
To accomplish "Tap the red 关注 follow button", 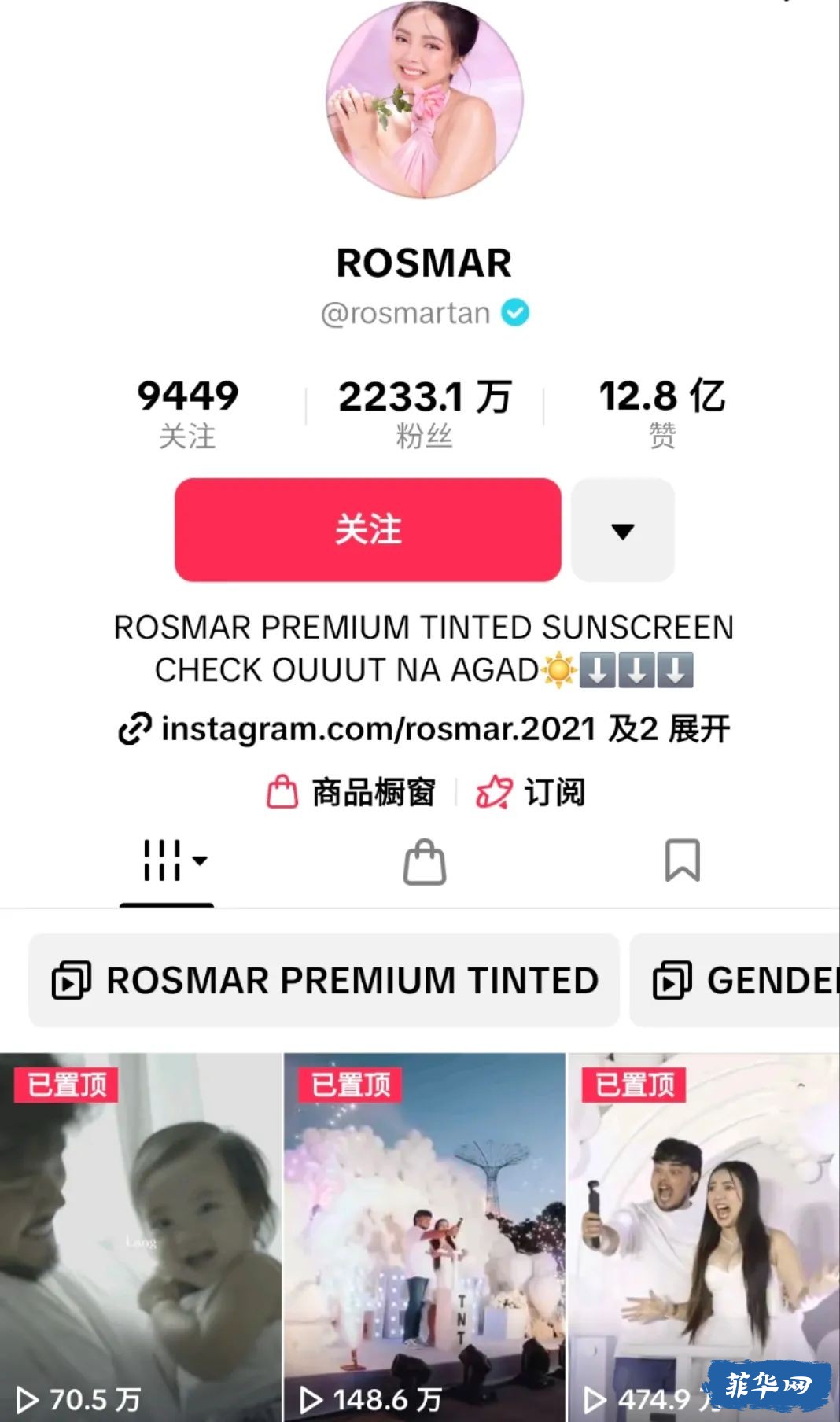I will click(x=367, y=529).
